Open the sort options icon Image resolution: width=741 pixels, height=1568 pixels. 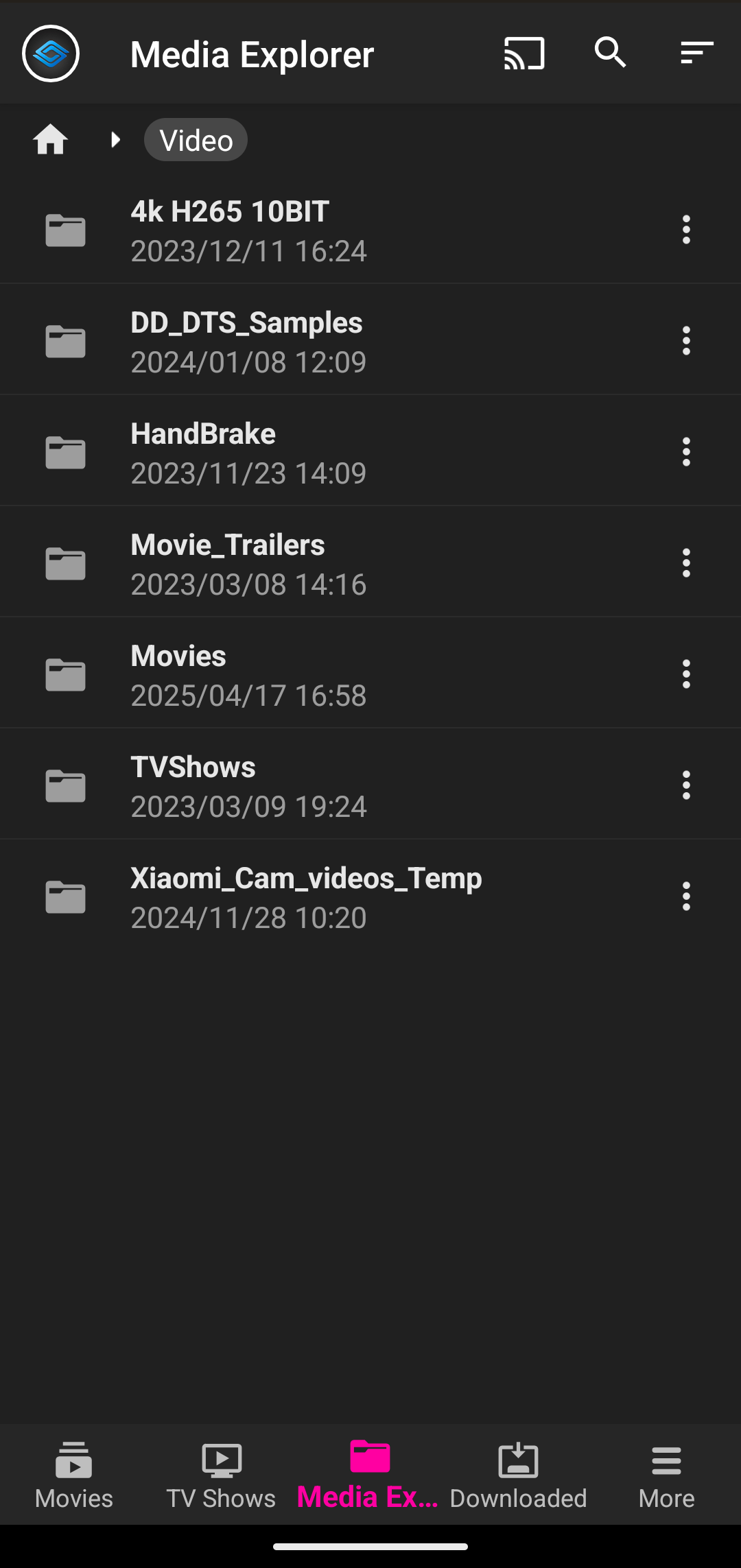click(x=697, y=53)
